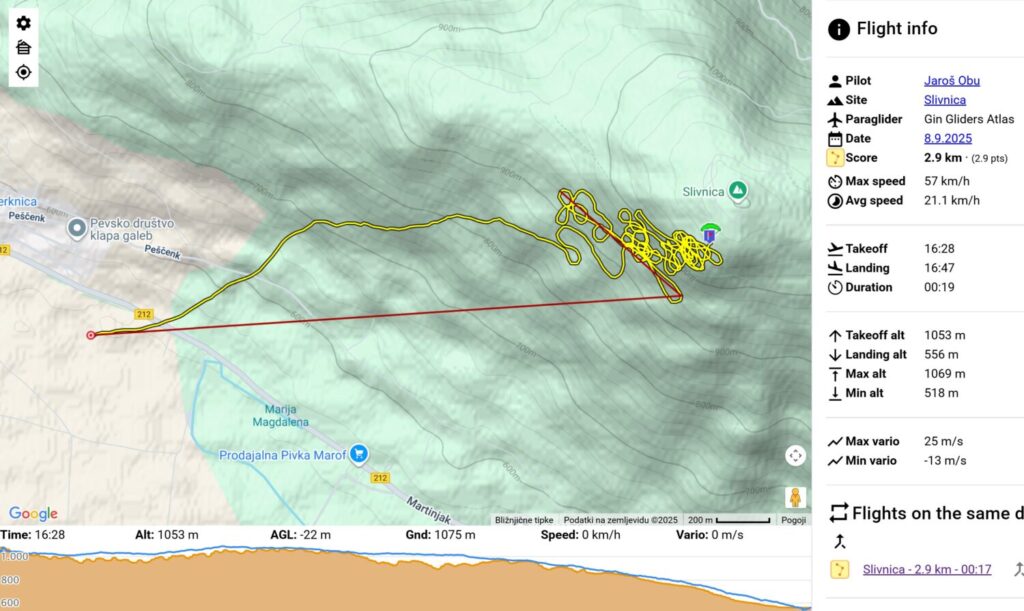Open pilot Jaroš Obu's profile
Screen dimensions: 1024x611
pyautogui.click(x=951, y=81)
